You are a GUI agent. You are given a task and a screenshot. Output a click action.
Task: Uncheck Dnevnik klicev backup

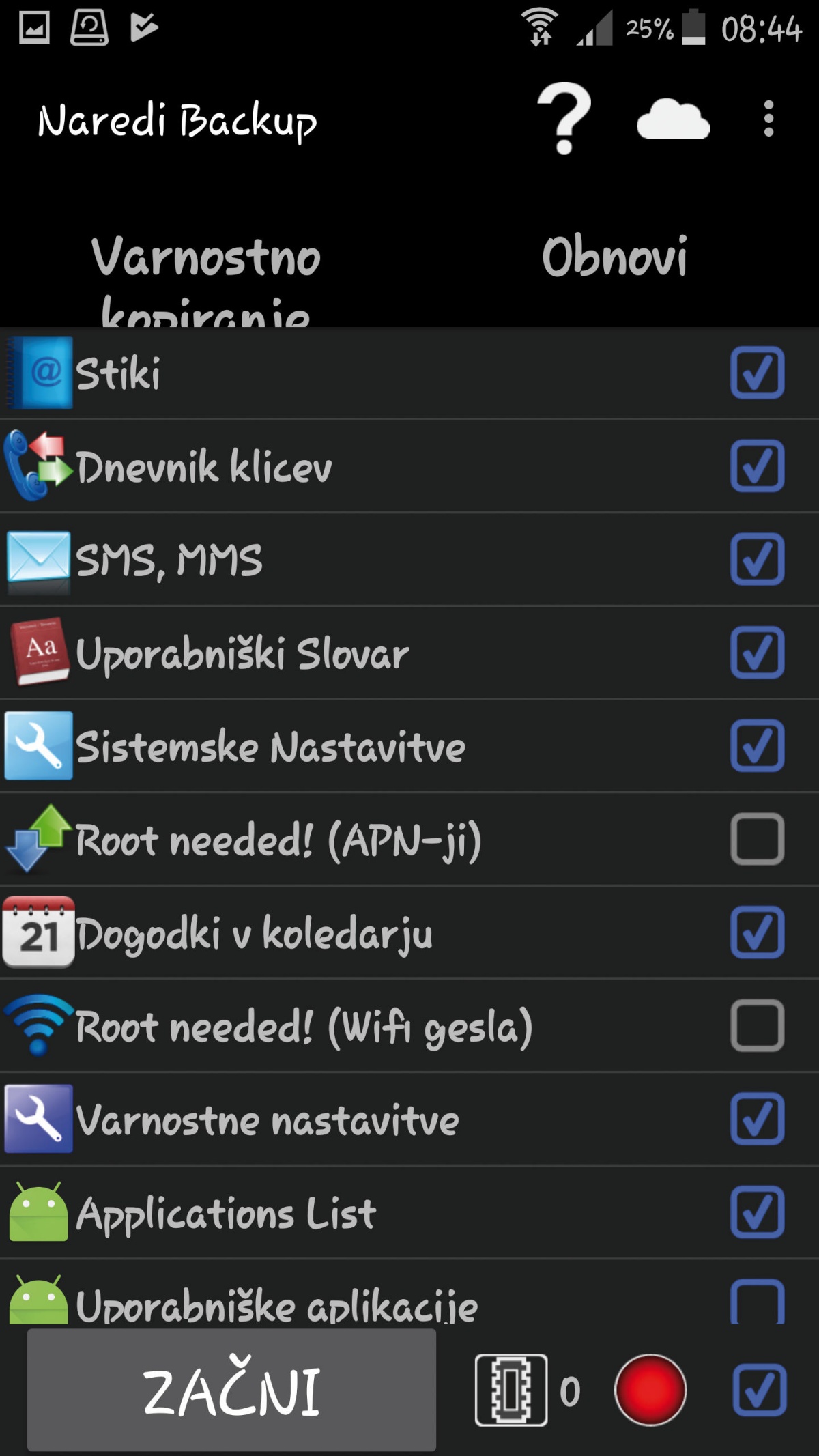(x=757, y=466)
